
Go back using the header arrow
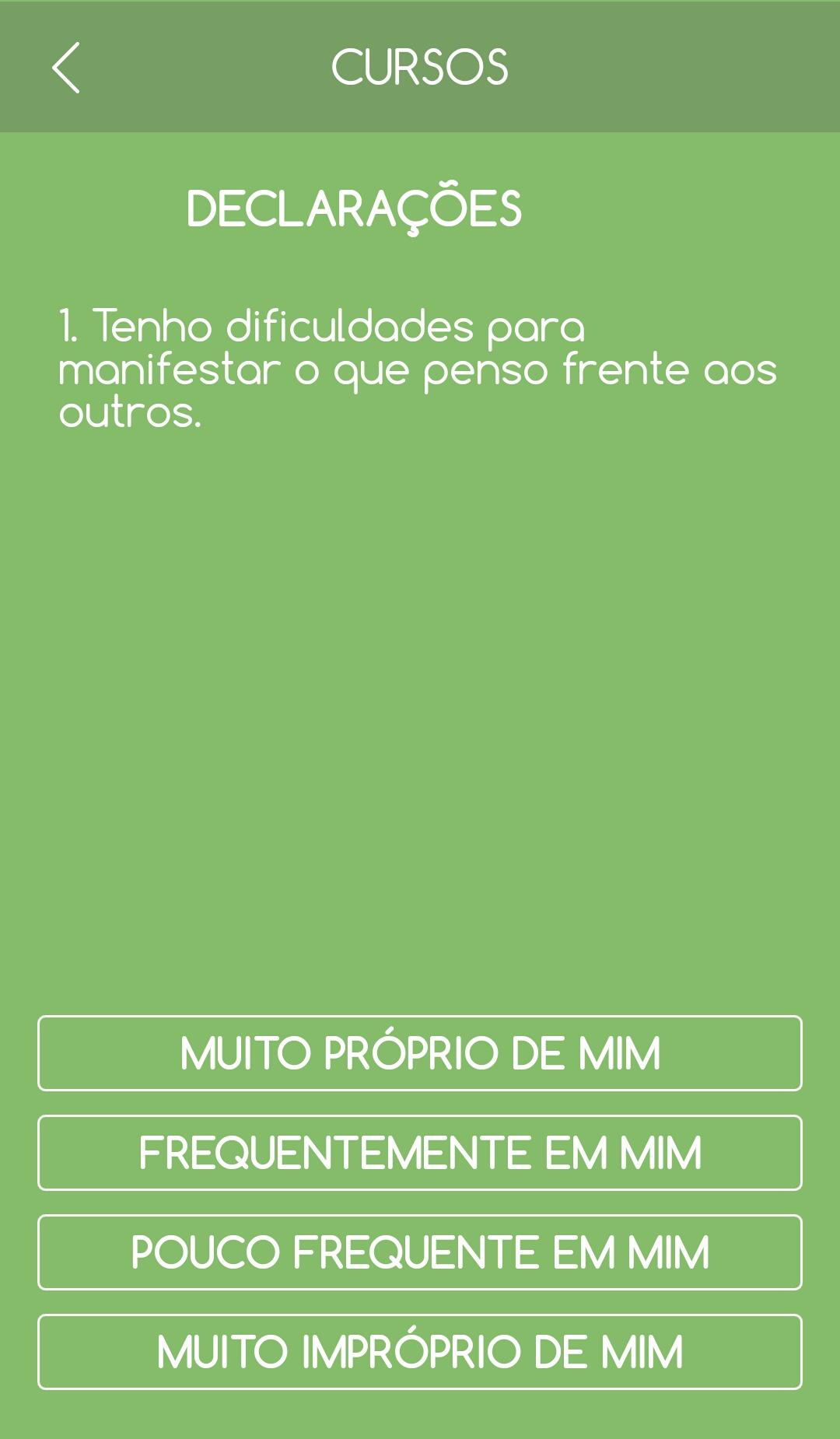66,68
